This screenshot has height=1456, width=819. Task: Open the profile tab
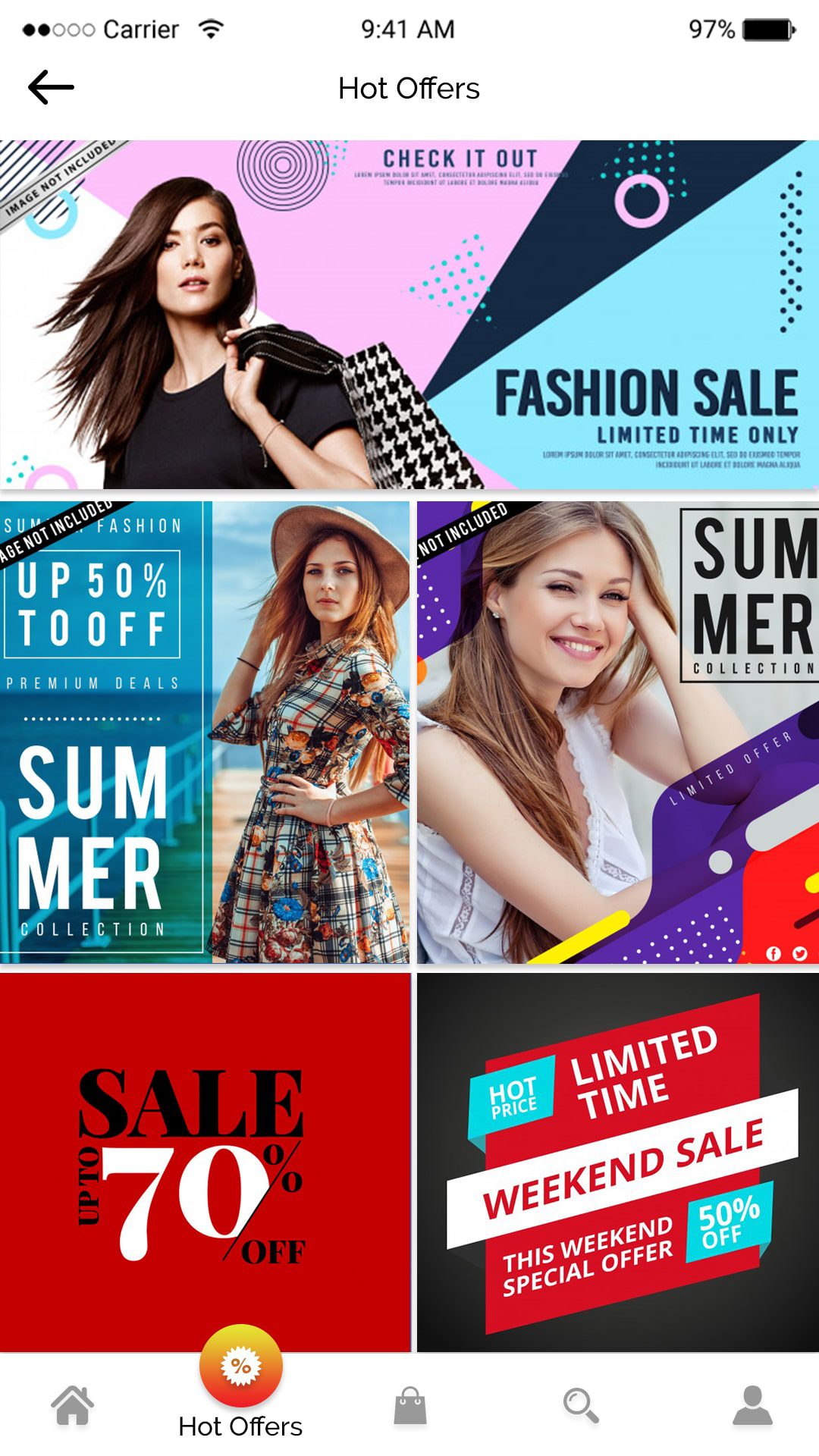(x=752, y=1405)
